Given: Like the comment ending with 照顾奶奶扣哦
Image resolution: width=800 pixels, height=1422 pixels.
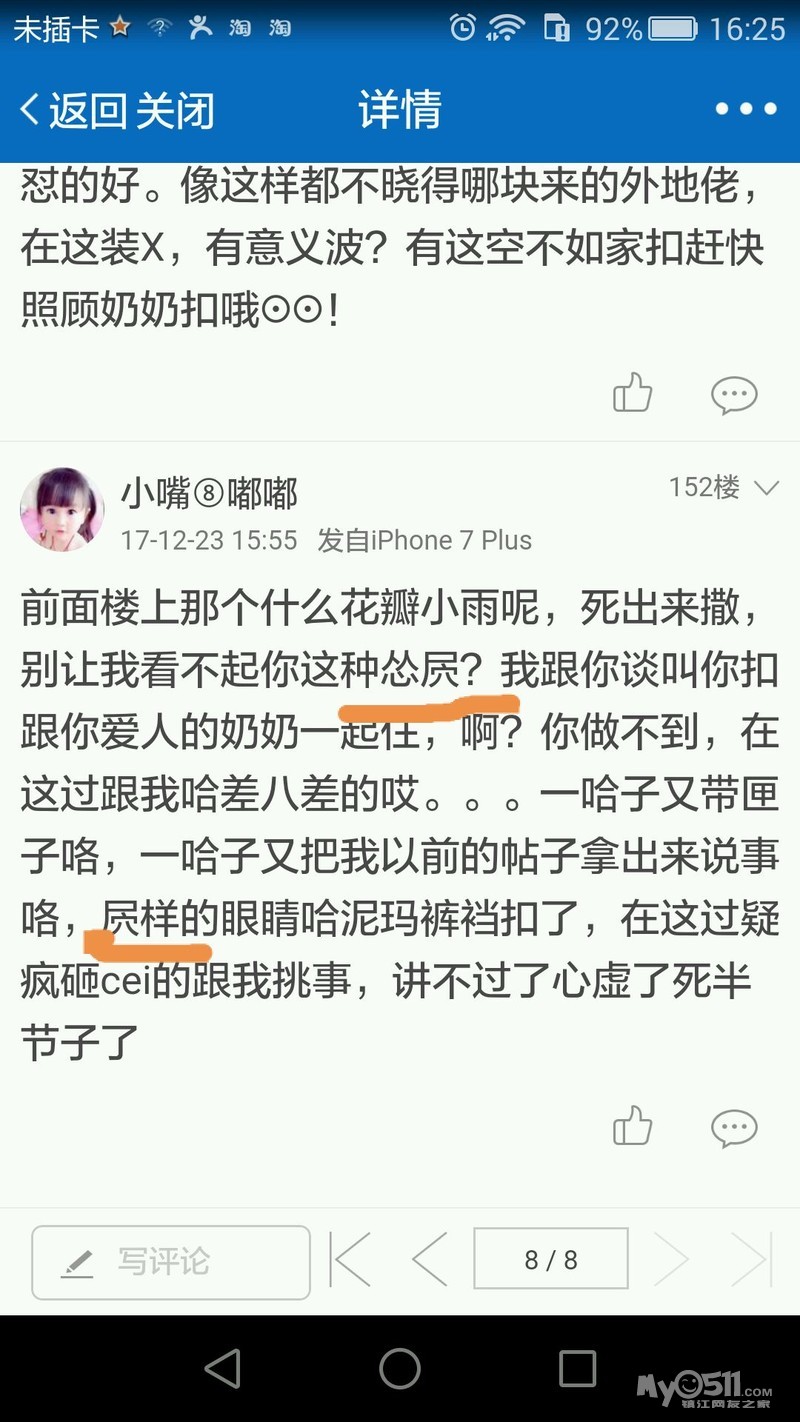Looking at the screenshot, I should click(632, 393).
